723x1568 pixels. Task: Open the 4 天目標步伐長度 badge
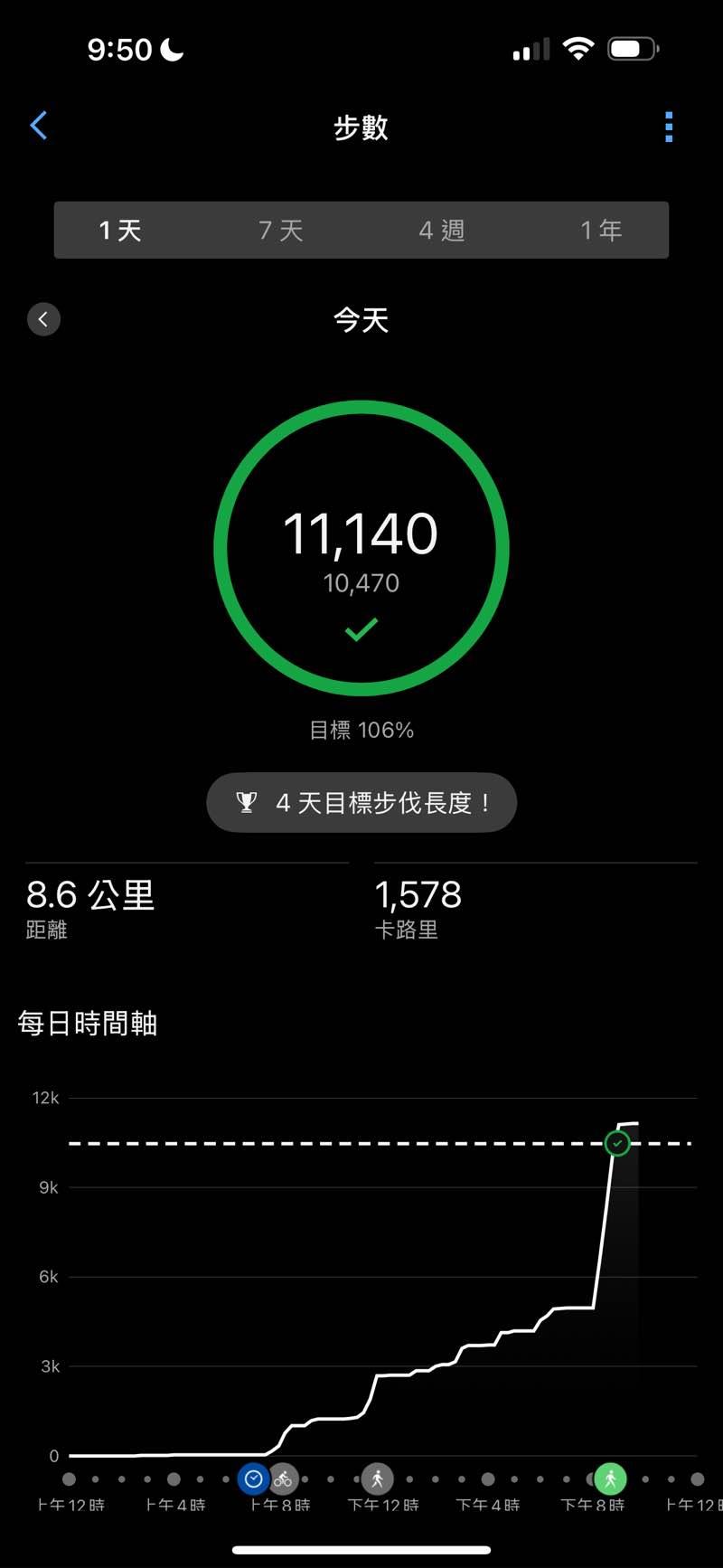[361, 803]
